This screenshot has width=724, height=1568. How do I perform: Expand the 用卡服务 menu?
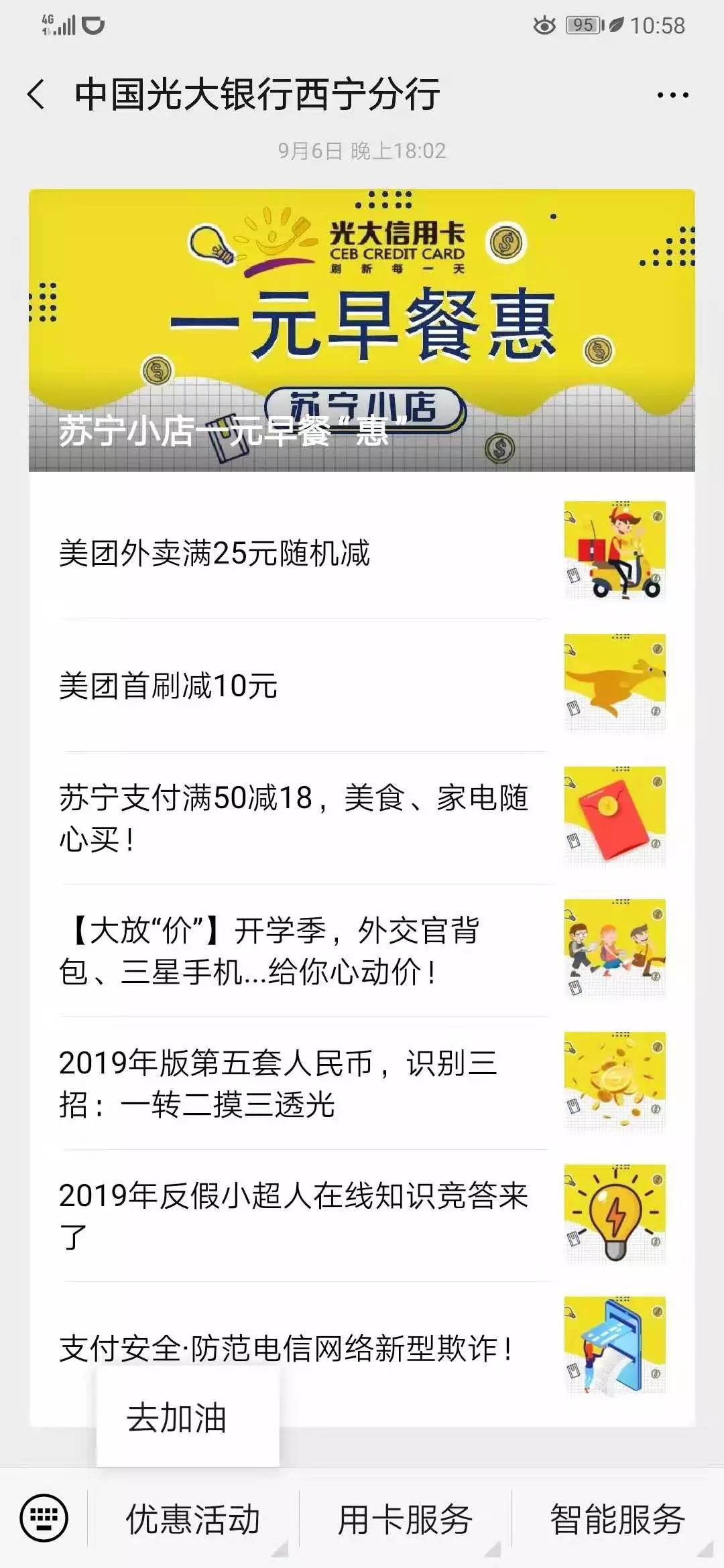tap(405, 1519)
